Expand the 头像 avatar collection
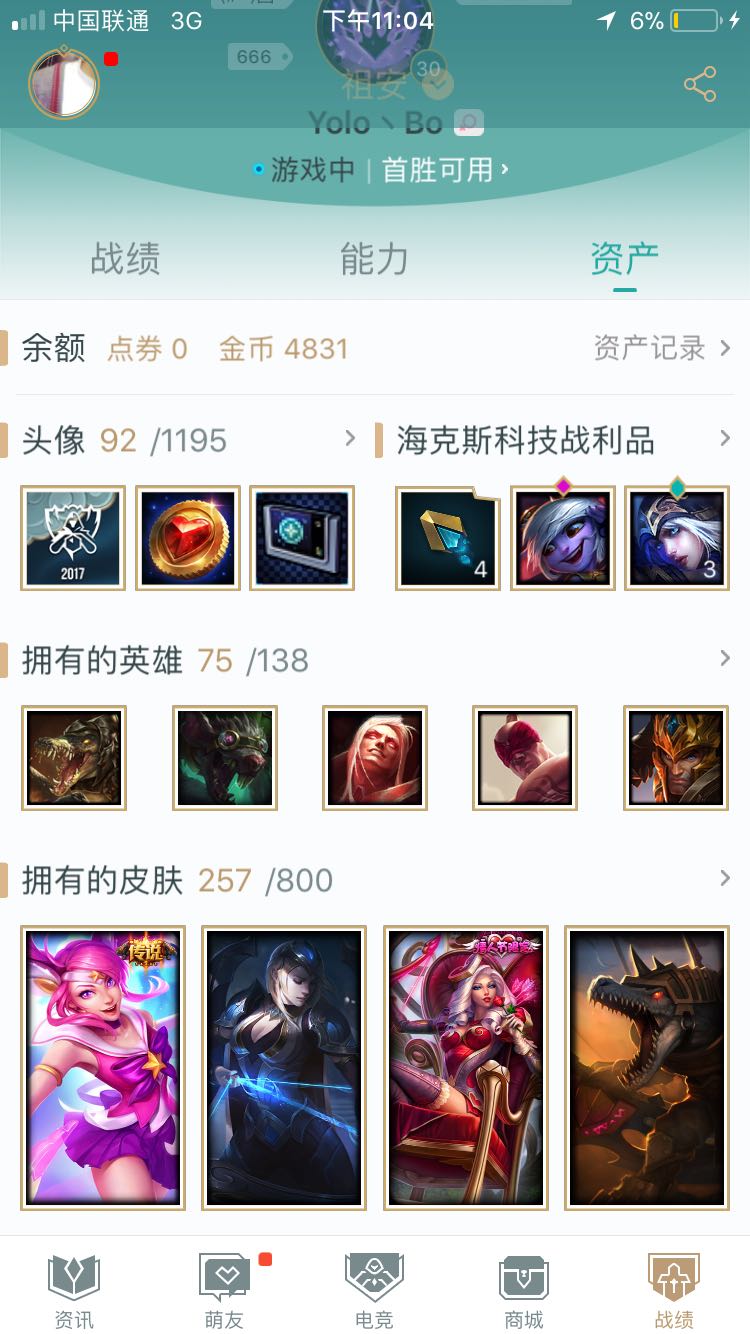 click(349, 439)
